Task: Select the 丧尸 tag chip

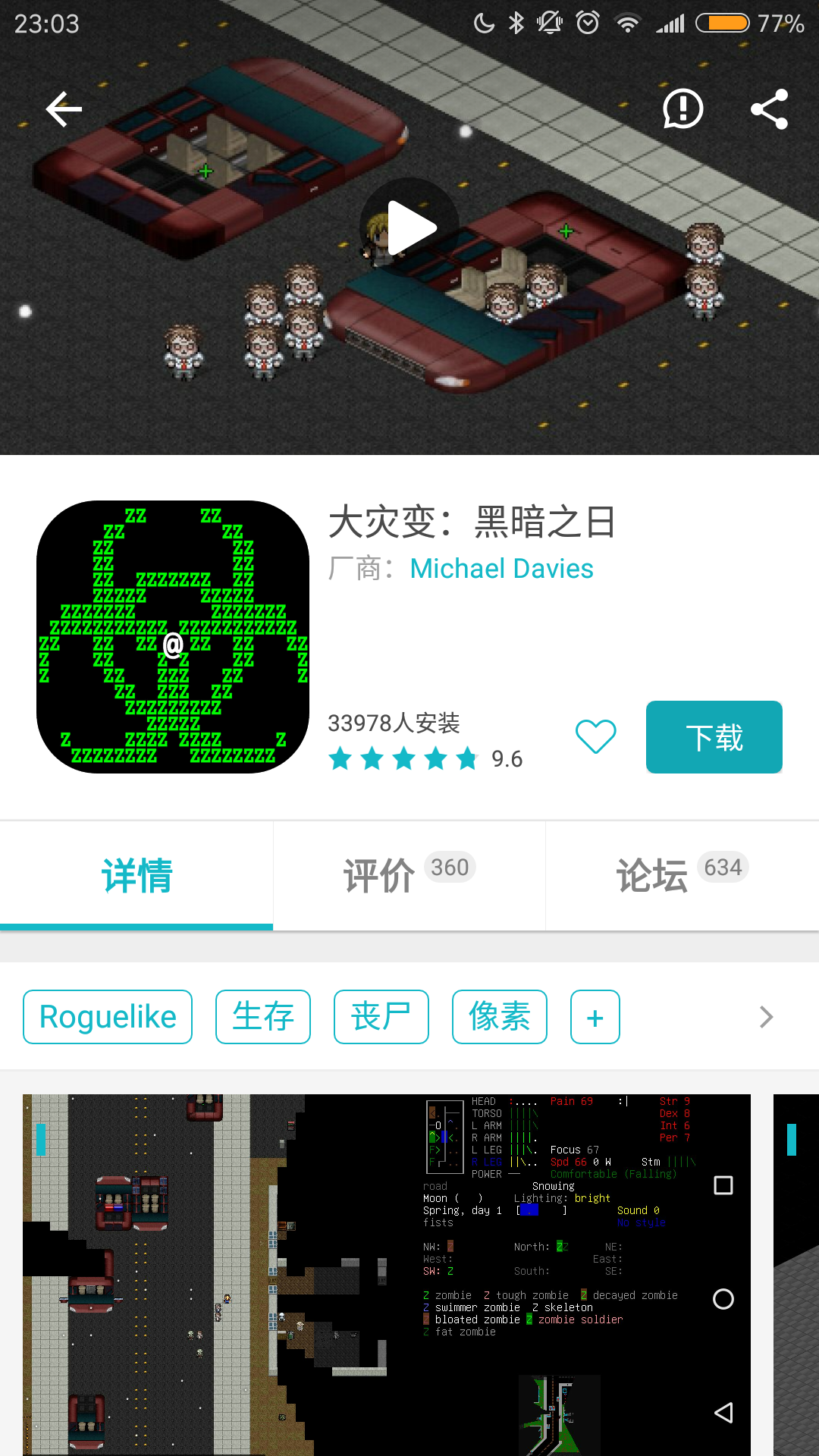Action: (381, 1017)
